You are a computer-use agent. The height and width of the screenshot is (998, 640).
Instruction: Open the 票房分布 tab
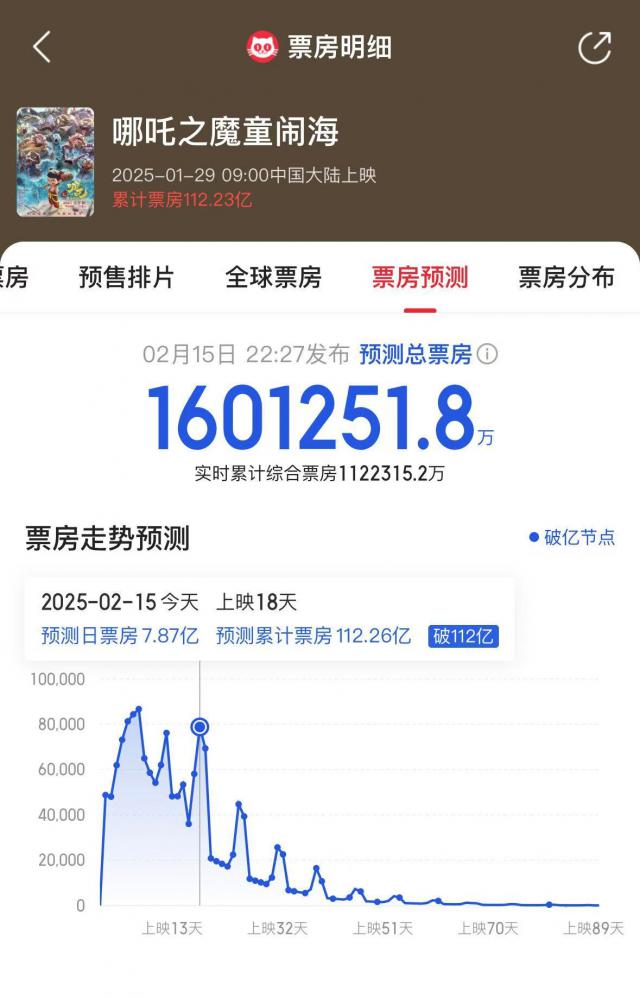click(565, 277)
